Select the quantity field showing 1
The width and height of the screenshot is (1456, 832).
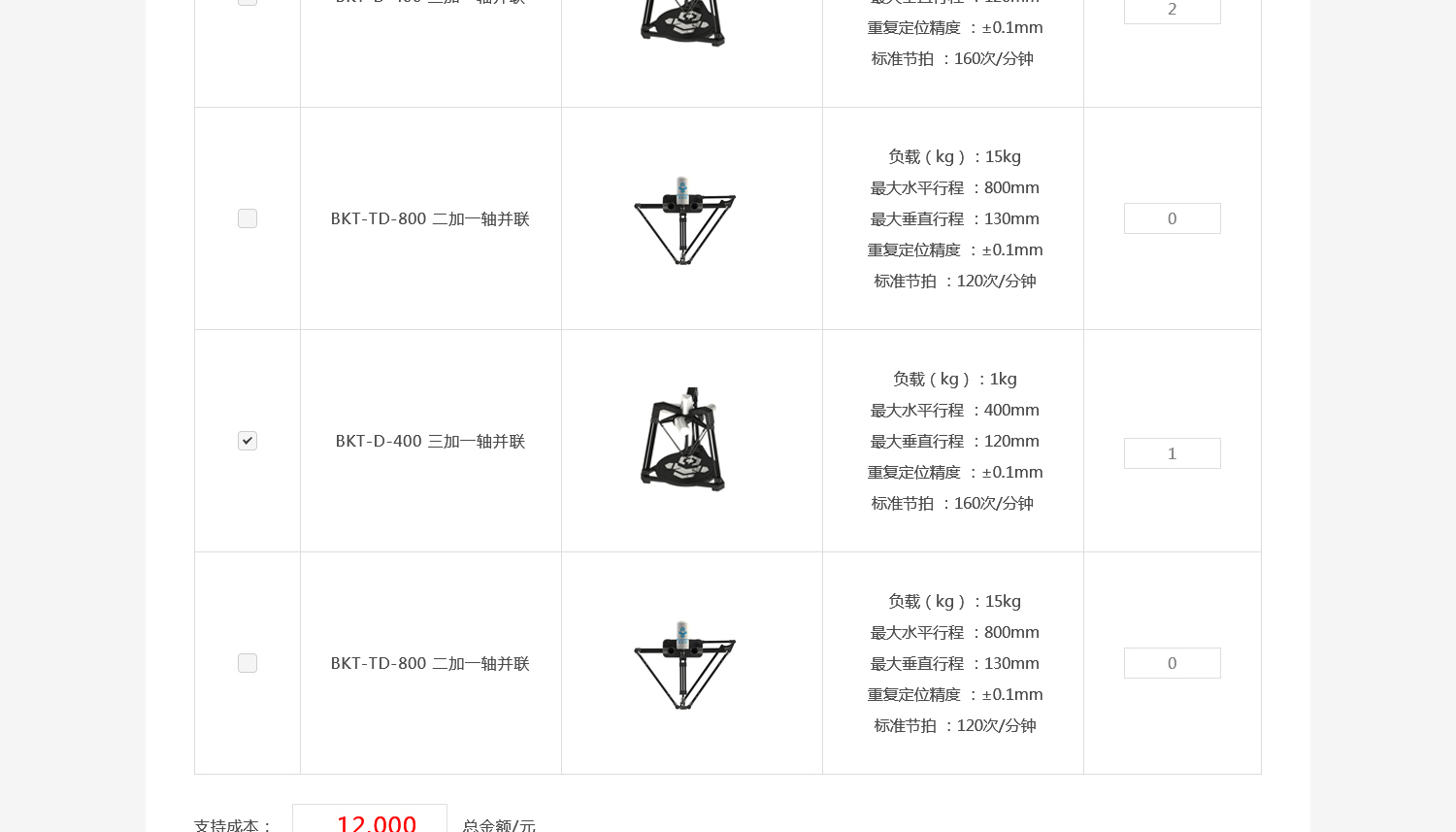(x=1172, y=453)
